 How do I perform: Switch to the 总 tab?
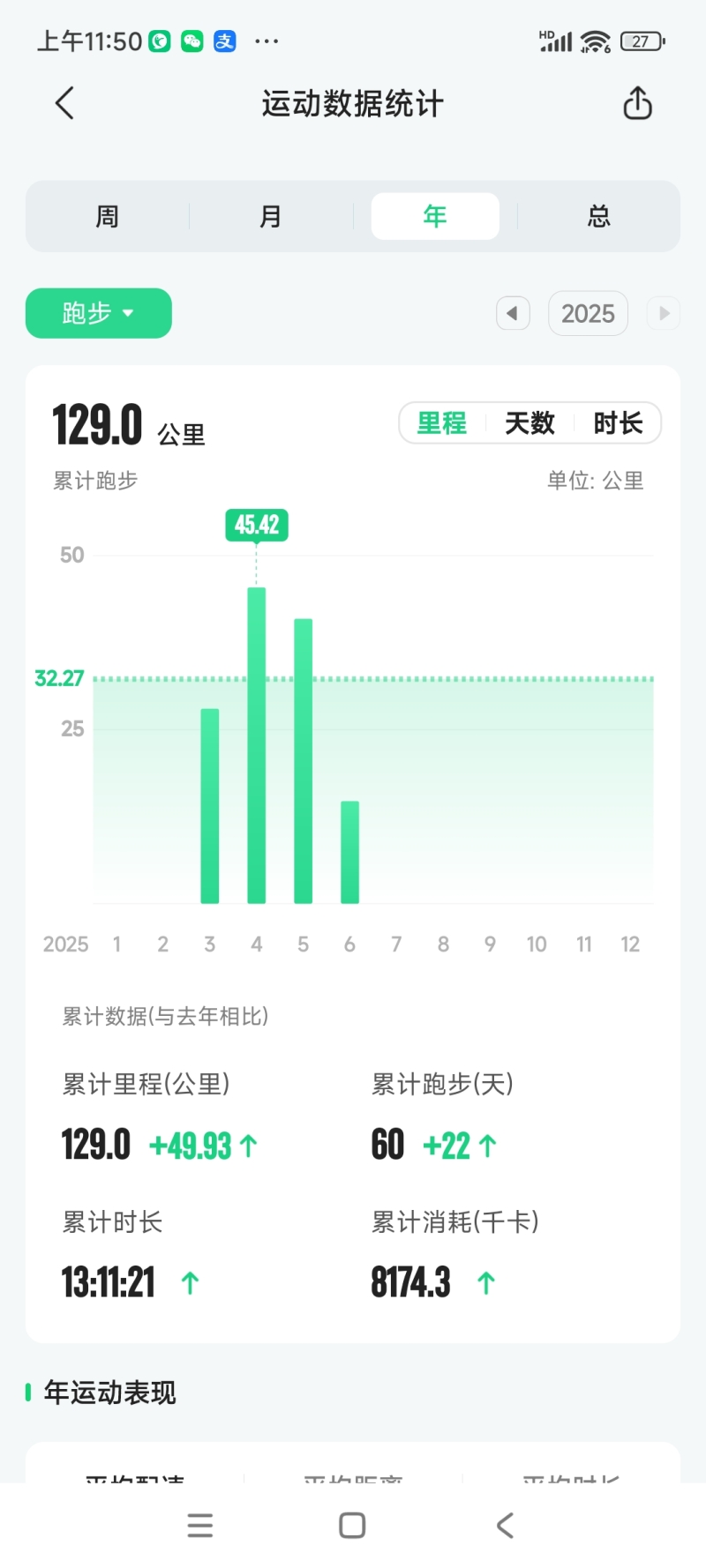coord(599,216)
